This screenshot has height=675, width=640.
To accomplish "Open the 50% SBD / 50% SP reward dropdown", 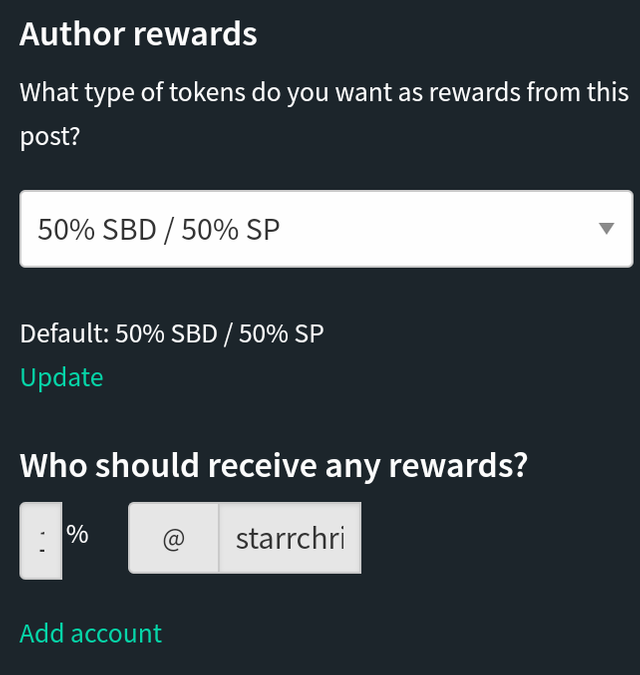I will (x=326, y=229).
